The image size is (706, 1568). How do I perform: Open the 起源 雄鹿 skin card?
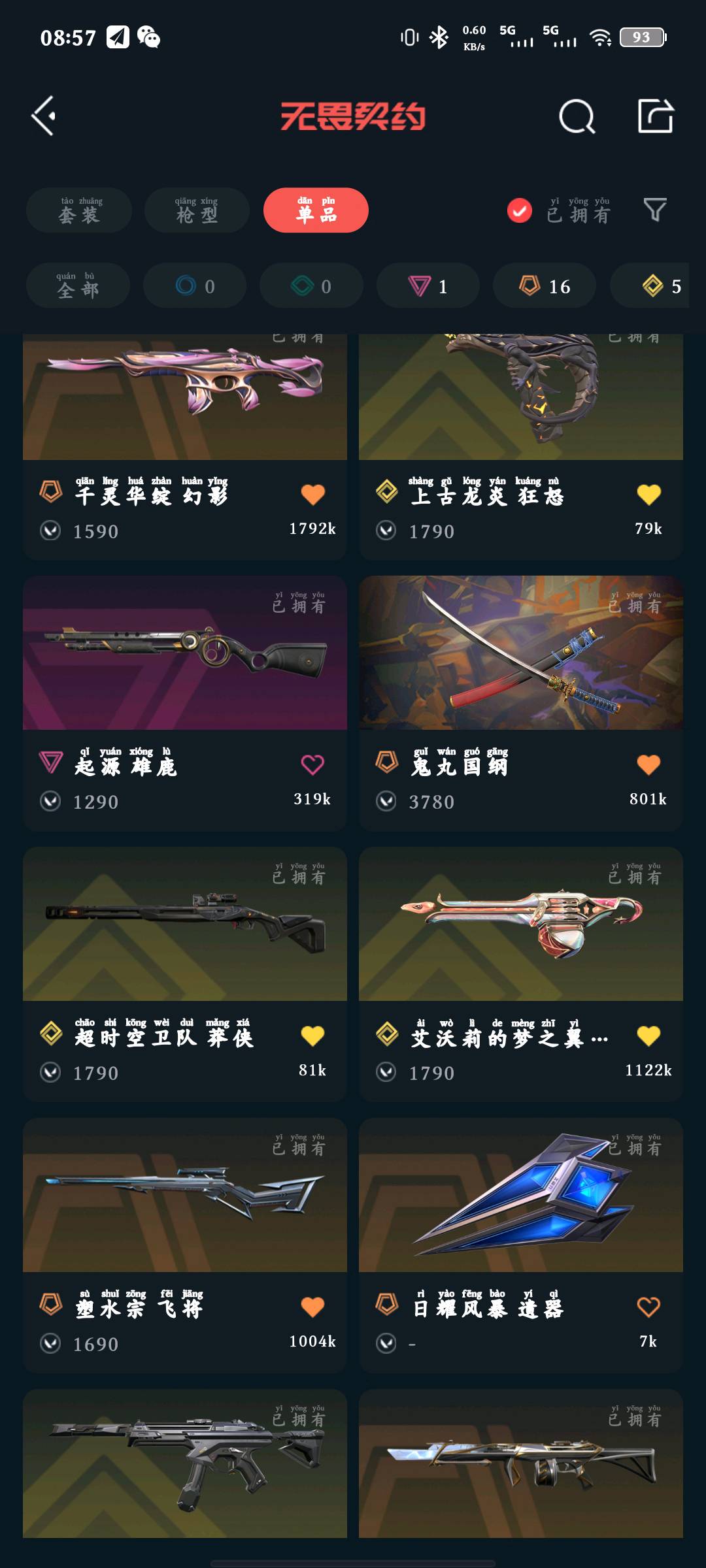[x=185, y=653]
